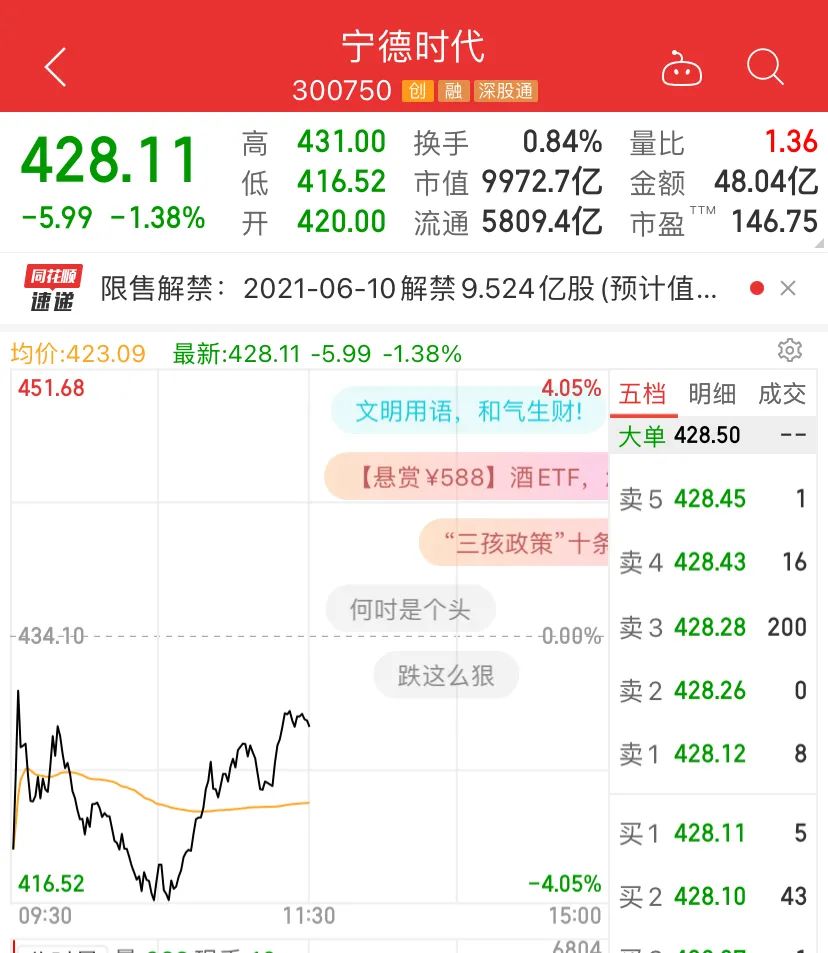Open chart settings gear
Image resolution: width=828 pixels, height=953 pixels.
pyautogui.click(x=789, y=350)
